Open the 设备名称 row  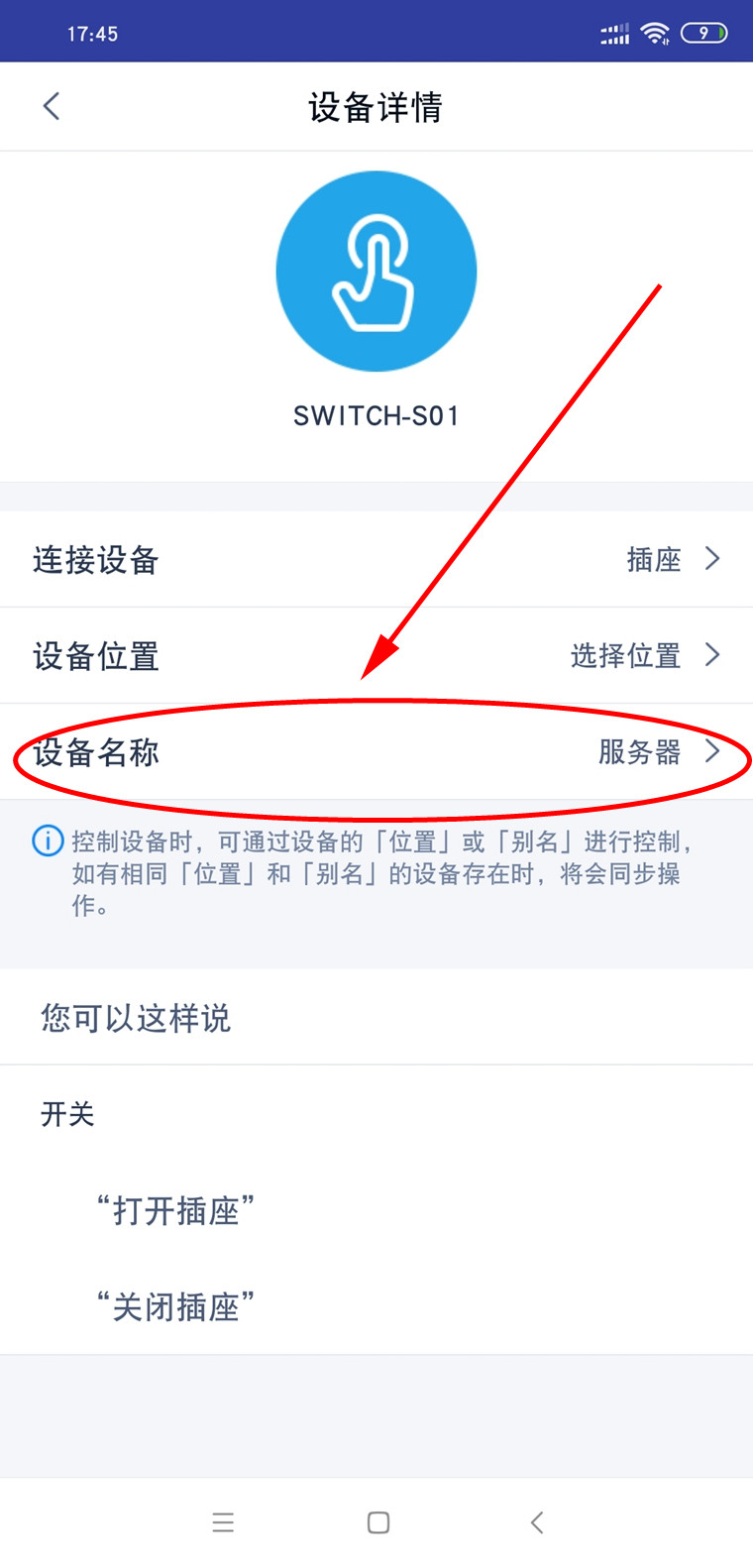click(376, 751)
